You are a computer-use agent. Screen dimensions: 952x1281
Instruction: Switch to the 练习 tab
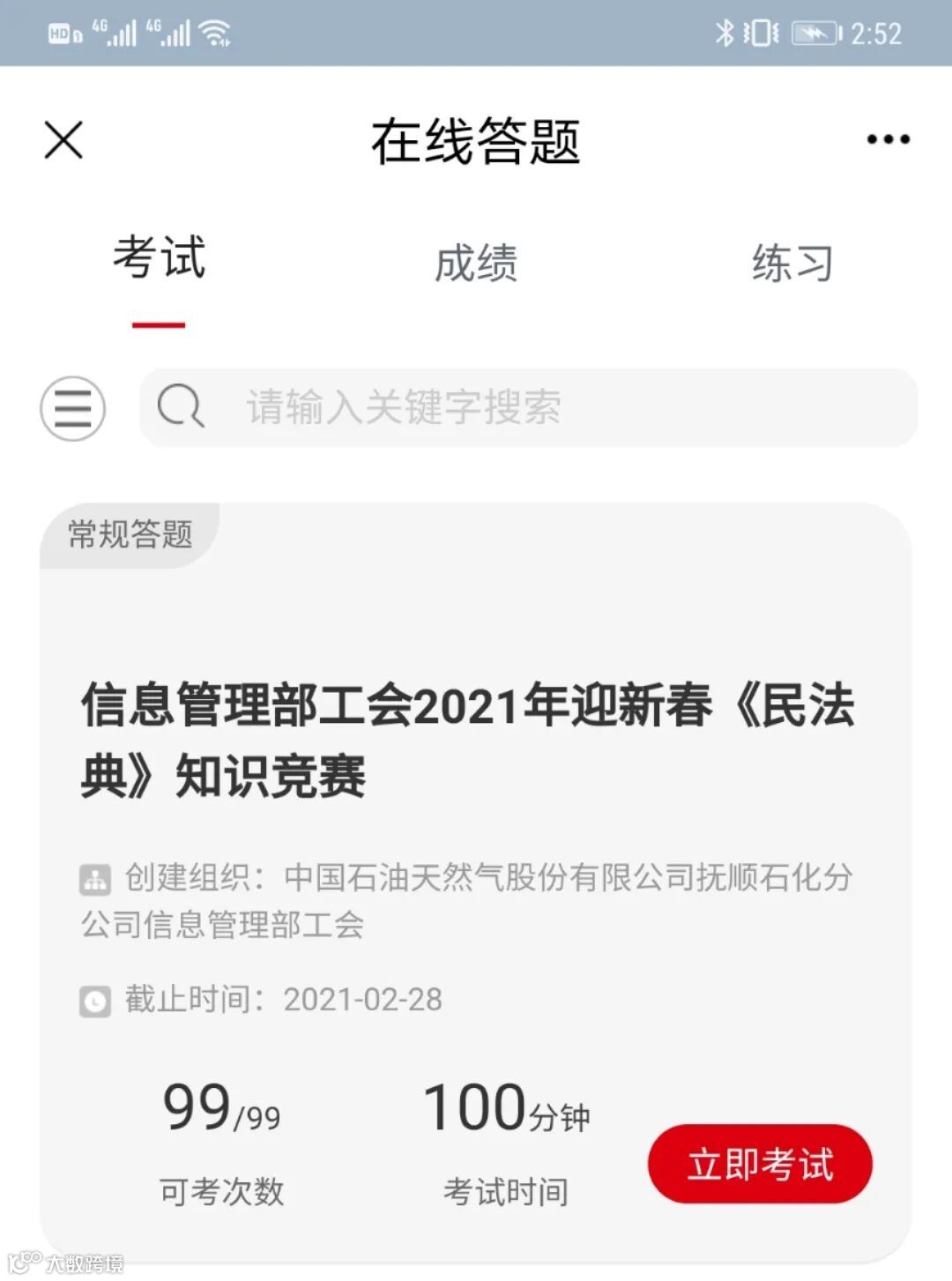(x=792, y=263)
